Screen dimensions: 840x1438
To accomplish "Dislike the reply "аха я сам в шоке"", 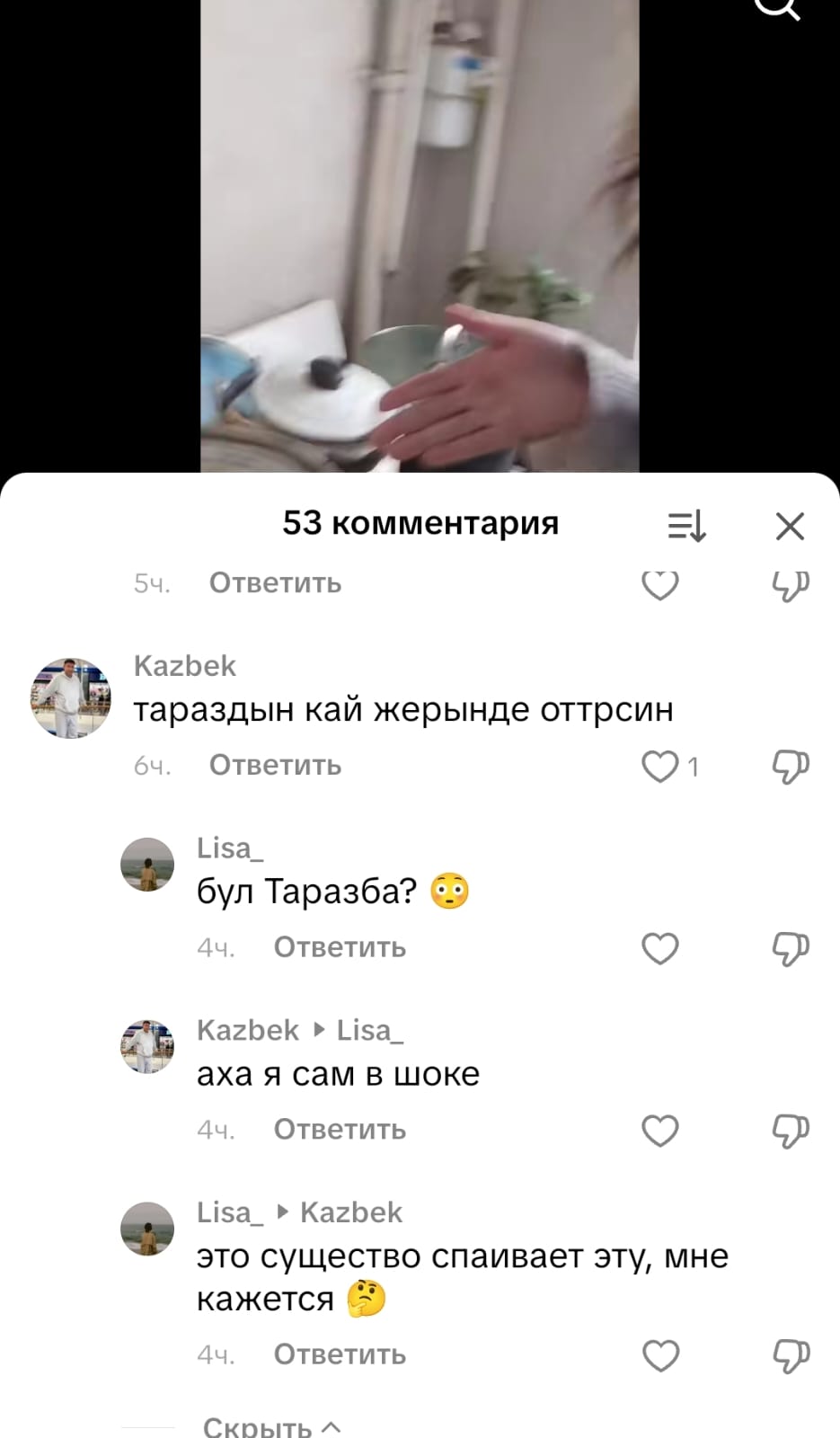I will click(791, 1130).
